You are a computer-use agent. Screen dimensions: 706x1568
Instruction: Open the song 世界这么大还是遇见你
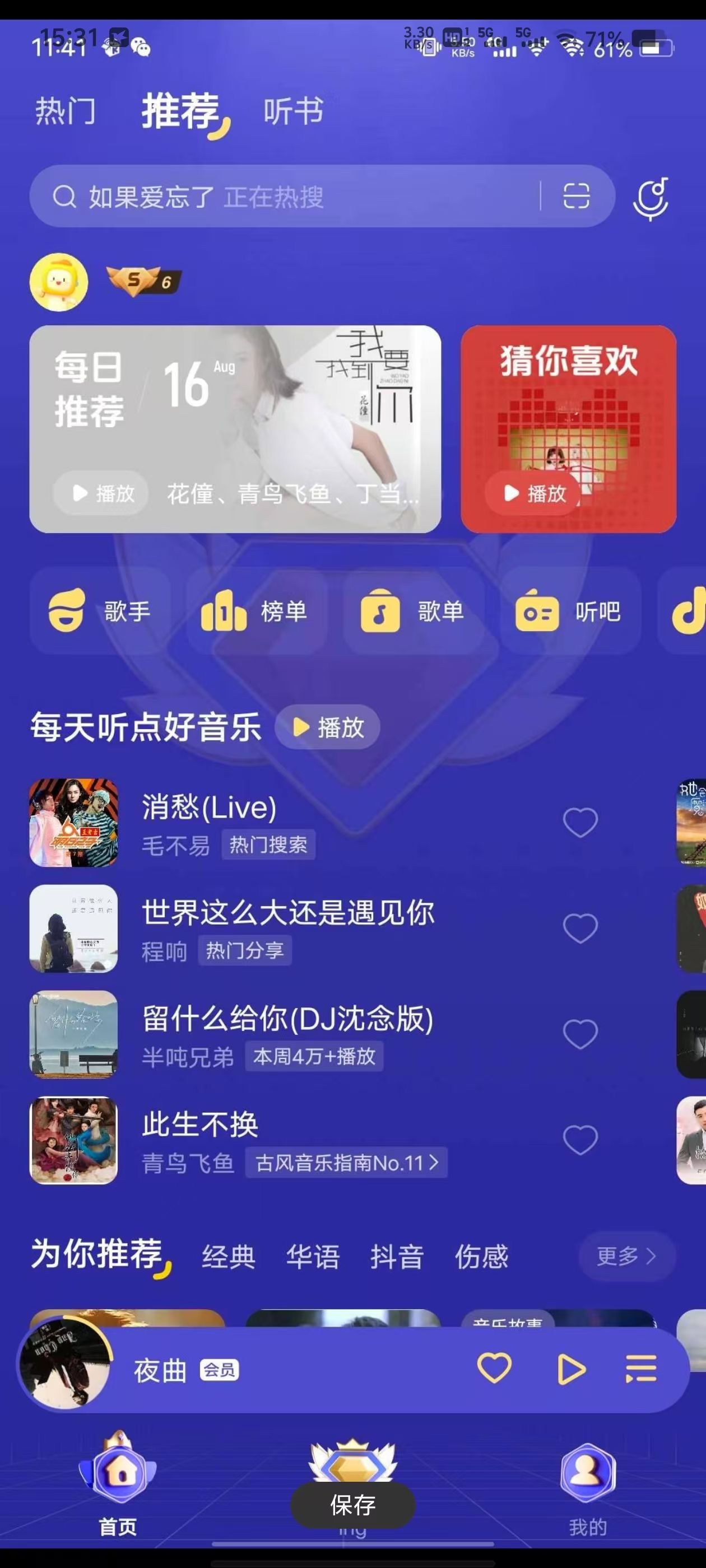pos(288,913)
